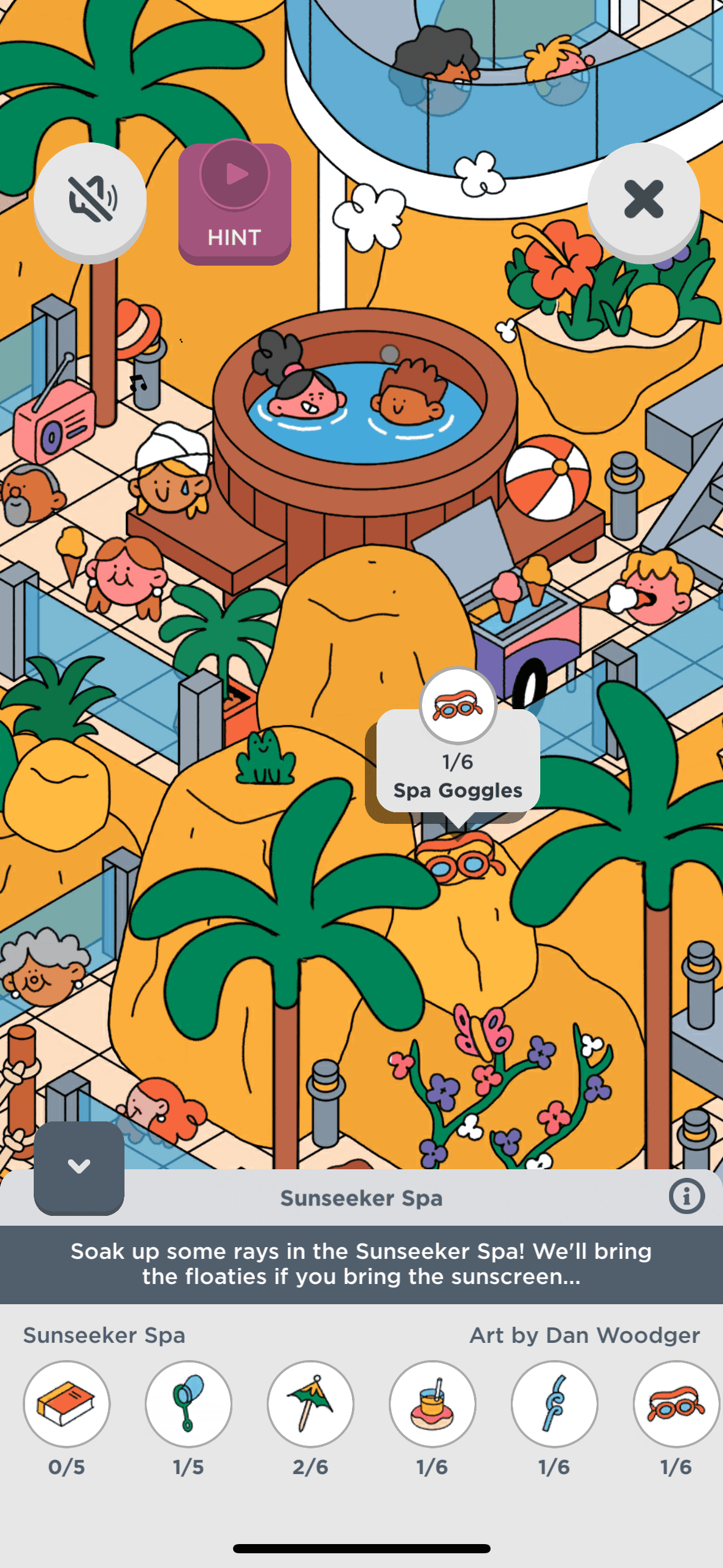
Task: Select the drink floatie item
Action: tap(432, 1404)
